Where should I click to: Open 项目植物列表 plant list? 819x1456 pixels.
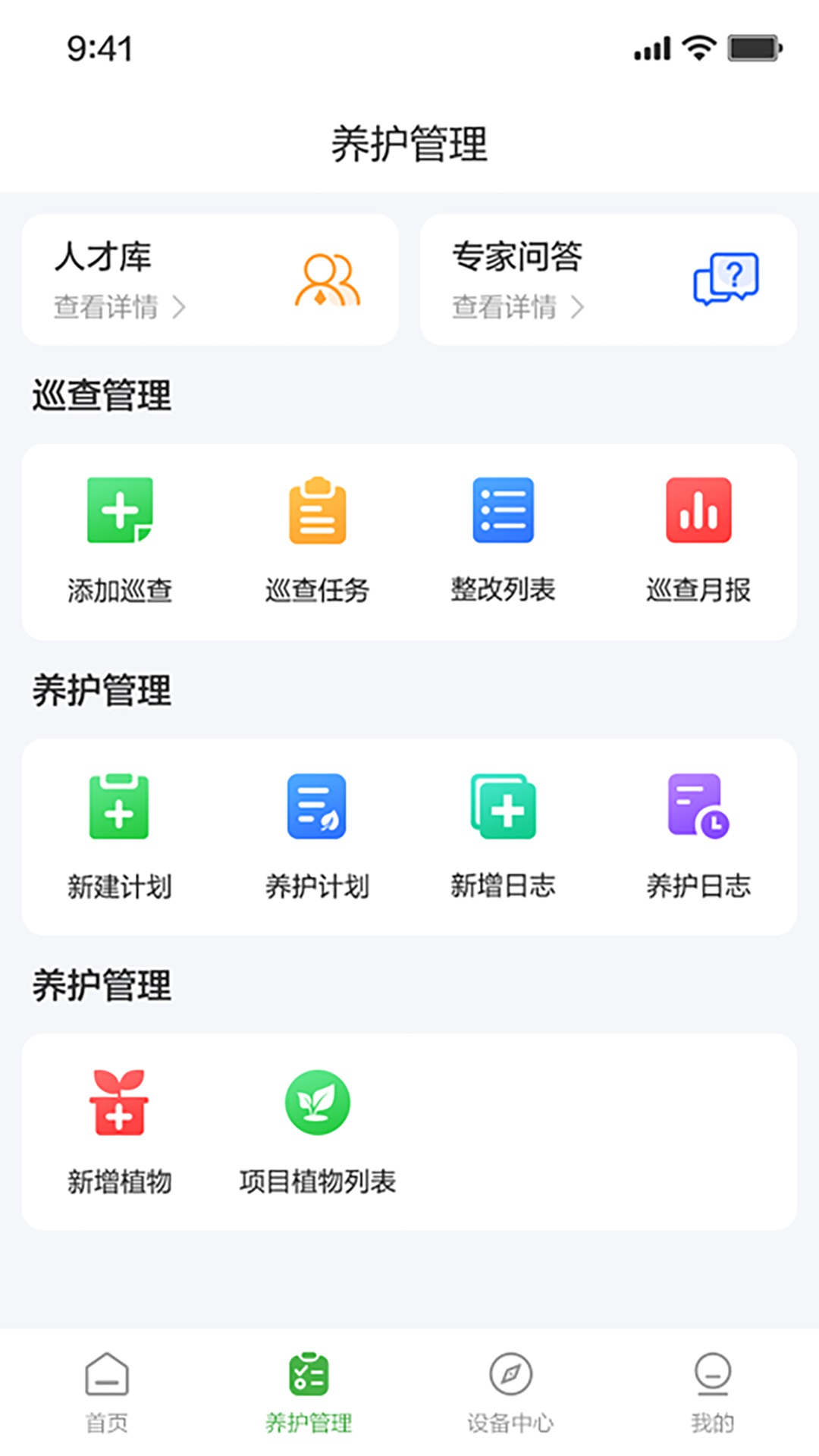point(317,1130)
